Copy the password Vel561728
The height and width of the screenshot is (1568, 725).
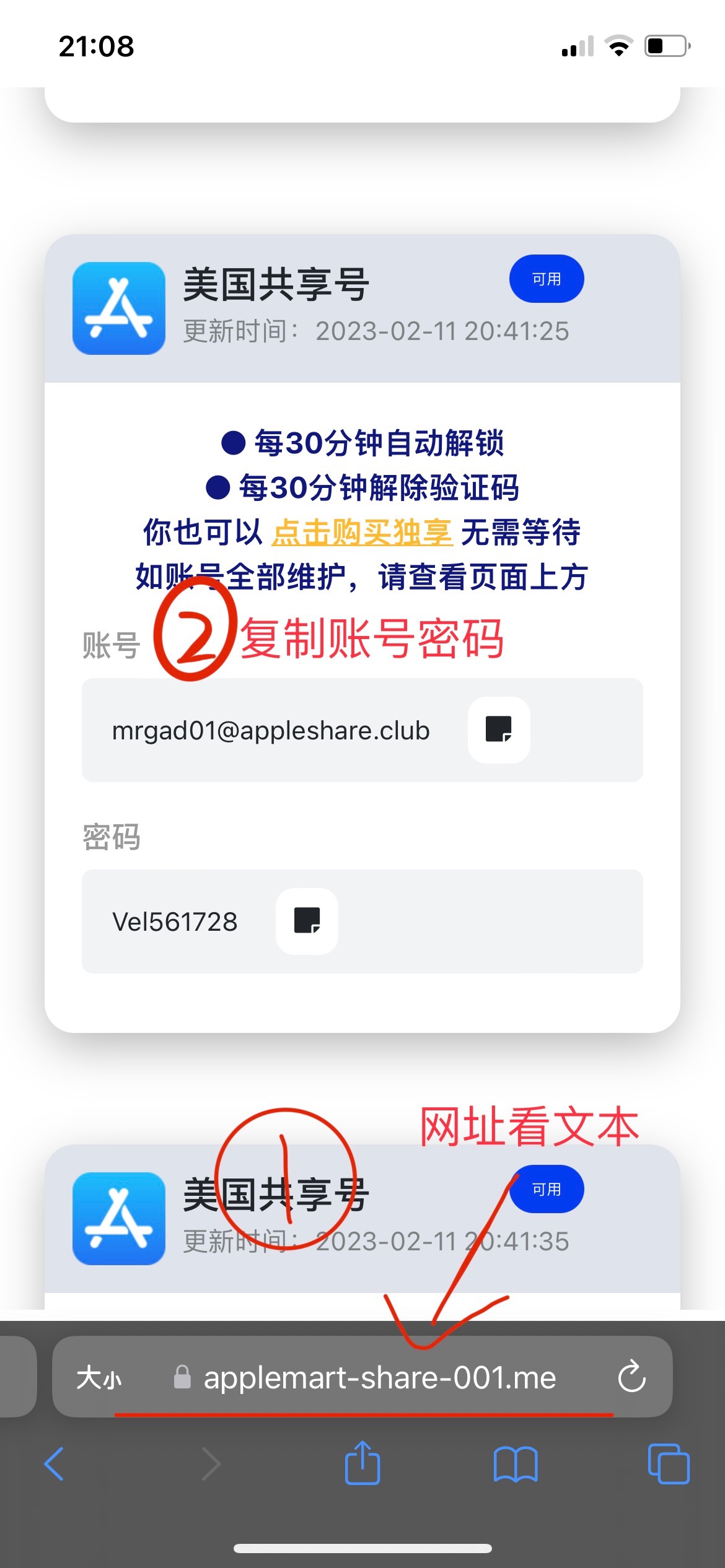pos(307,921)
